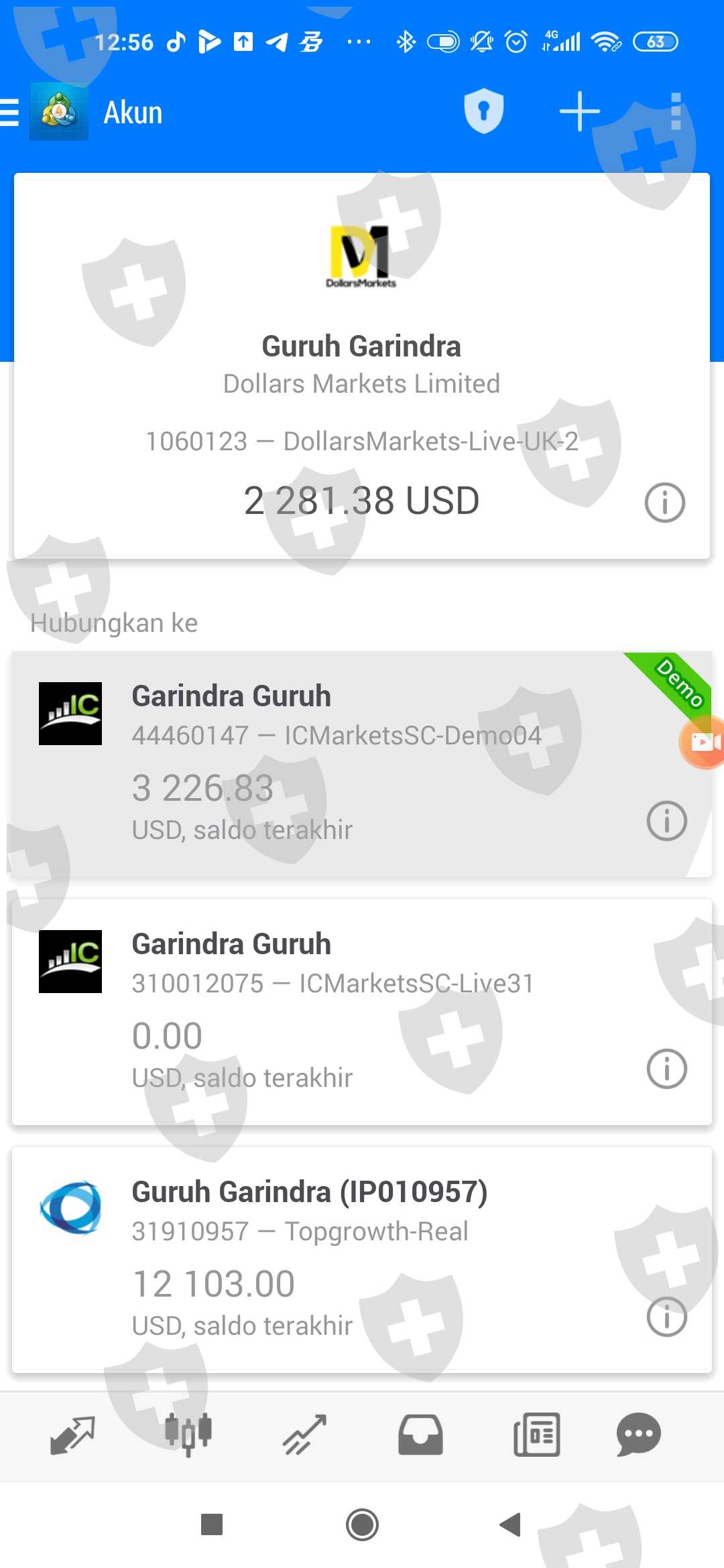The width and height of the screenshot is (724, 1568).
Task: Add a new account with plus icon
Action: tap(580, 111)
